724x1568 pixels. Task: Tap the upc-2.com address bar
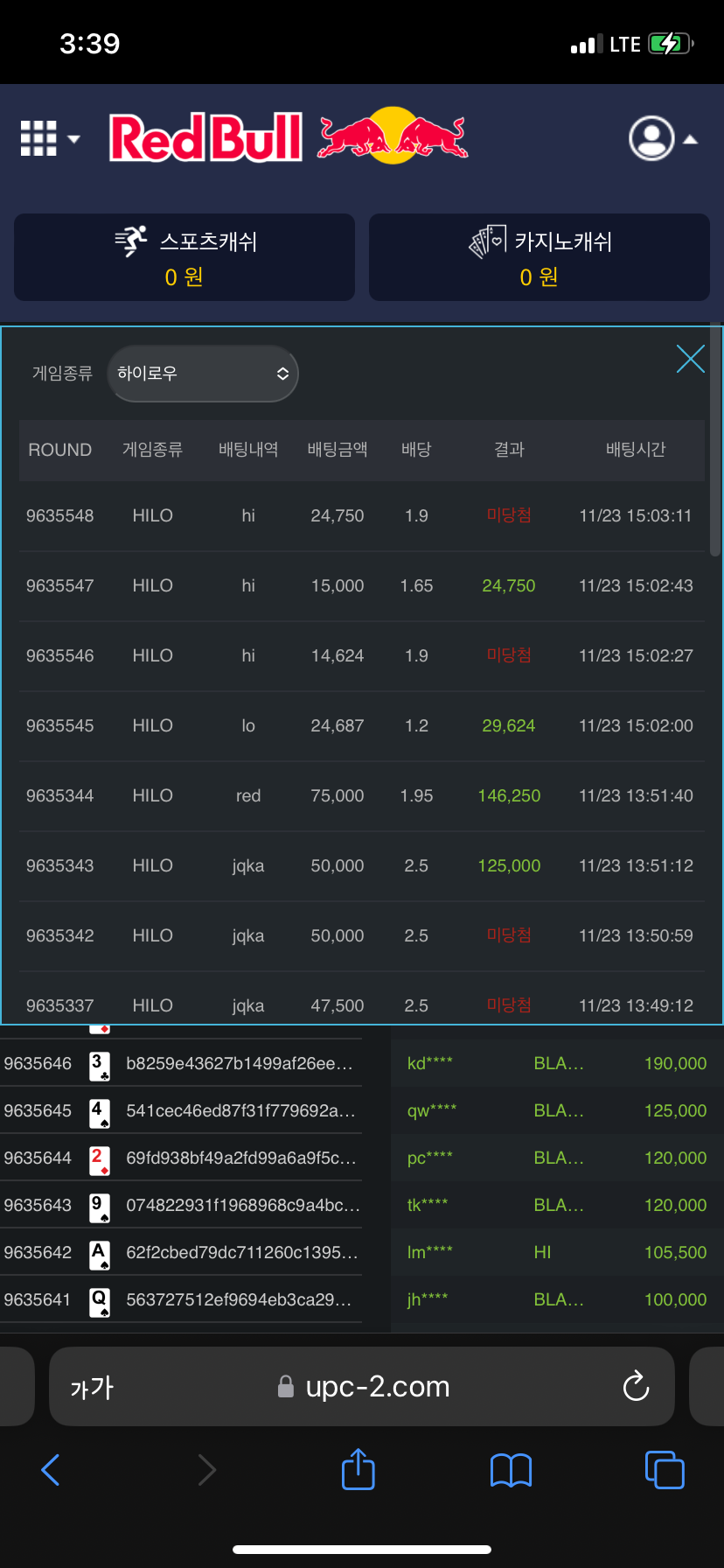376,1387
